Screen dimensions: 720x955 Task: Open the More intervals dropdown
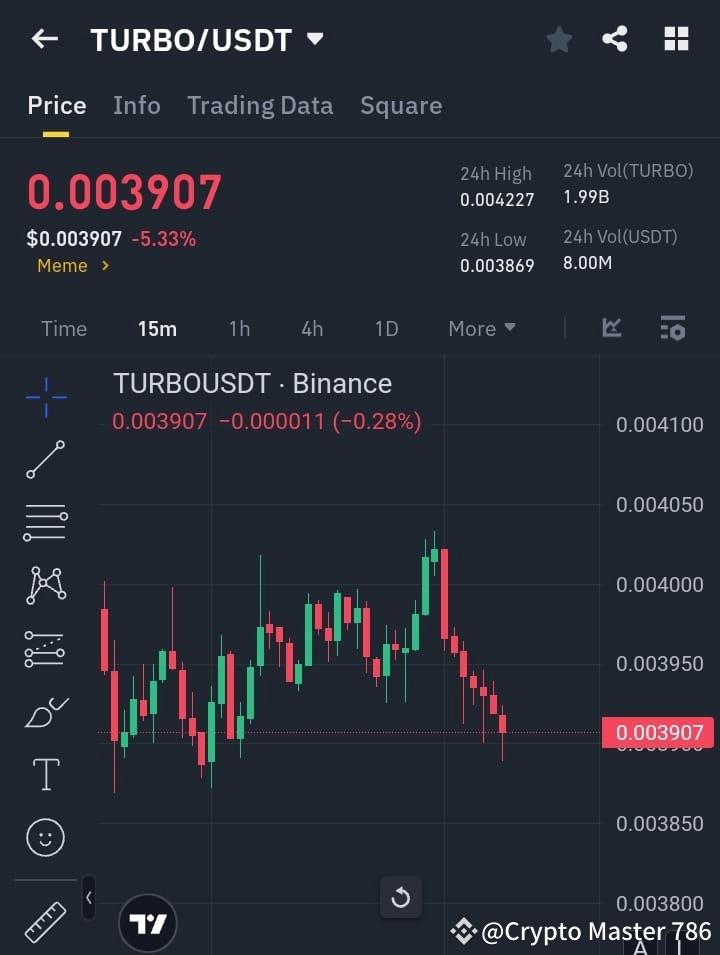[481, 328]
